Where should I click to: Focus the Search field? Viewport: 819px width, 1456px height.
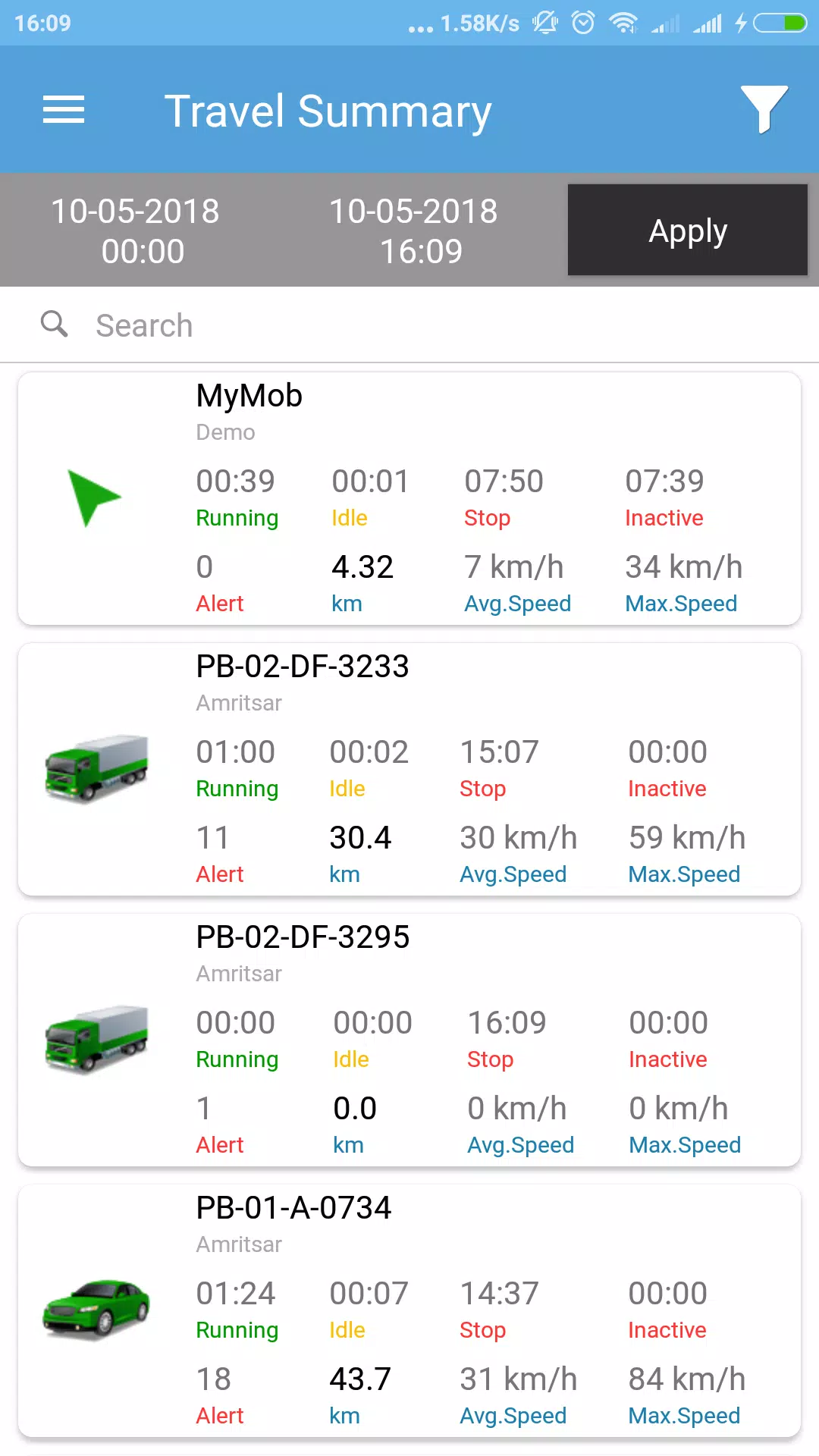(409, 325)
